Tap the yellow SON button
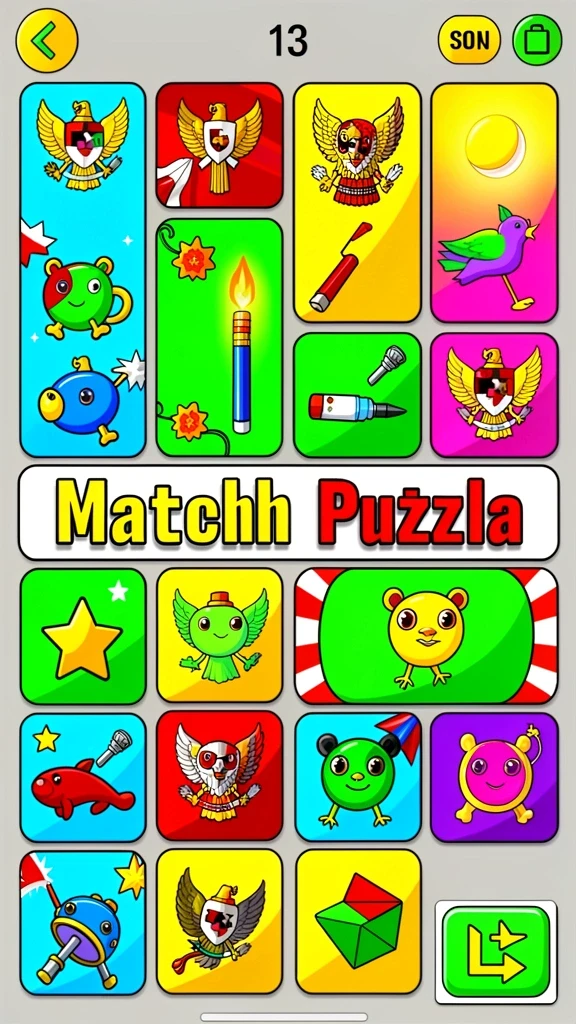The image size is (576, 1024). tap(470, 40)
